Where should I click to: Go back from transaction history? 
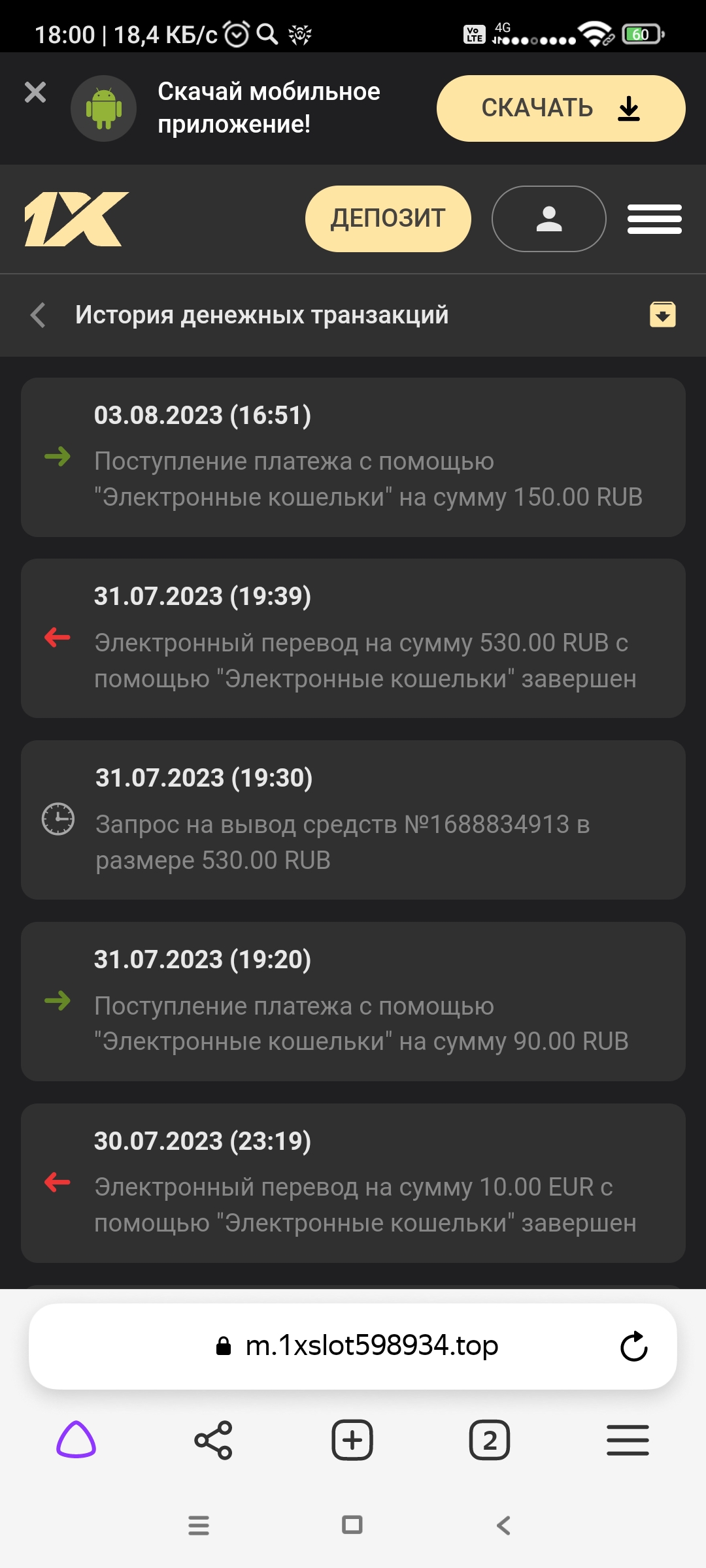(x=38, y=315)
